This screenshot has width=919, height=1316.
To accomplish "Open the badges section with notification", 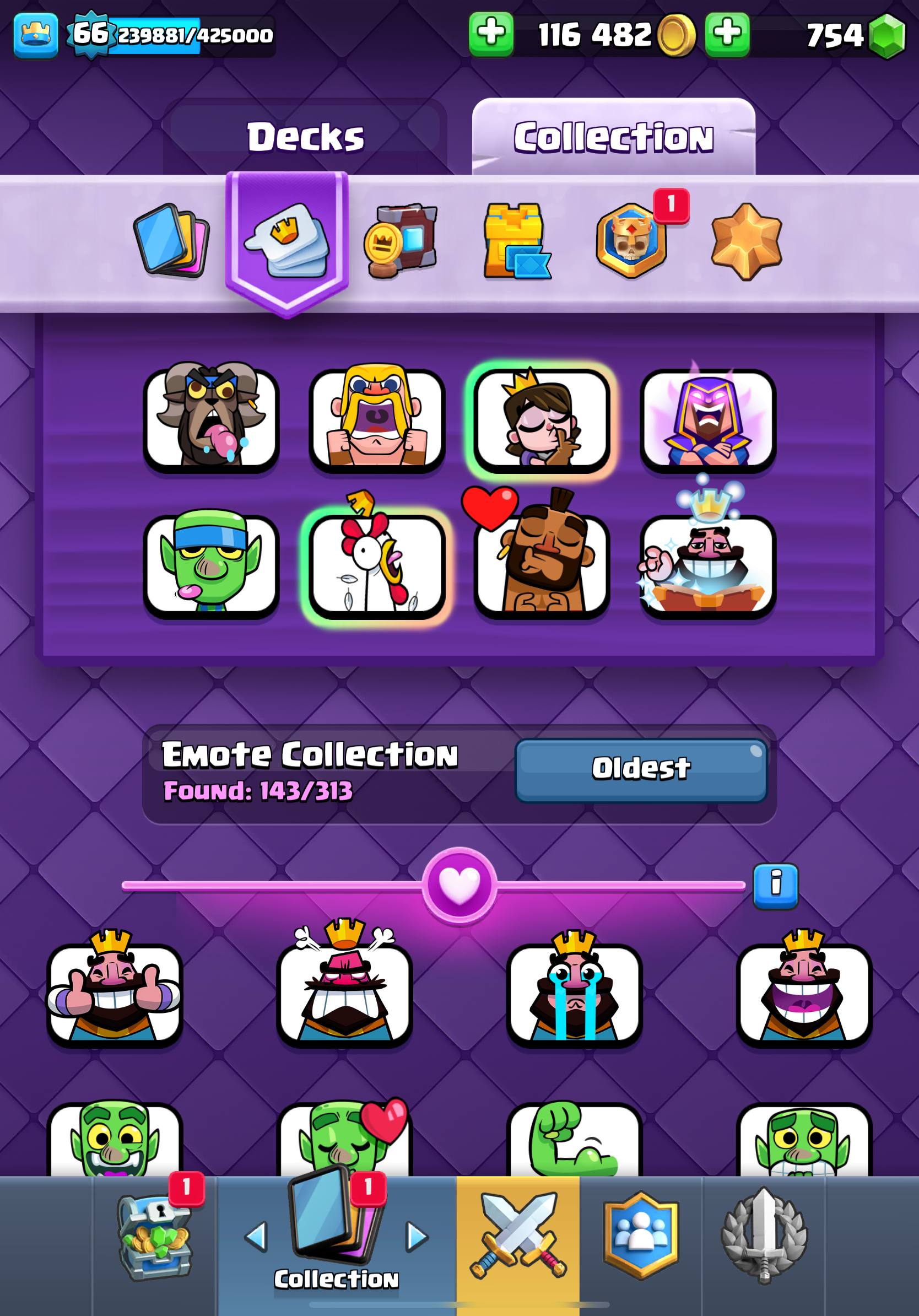I will [631, 241].
